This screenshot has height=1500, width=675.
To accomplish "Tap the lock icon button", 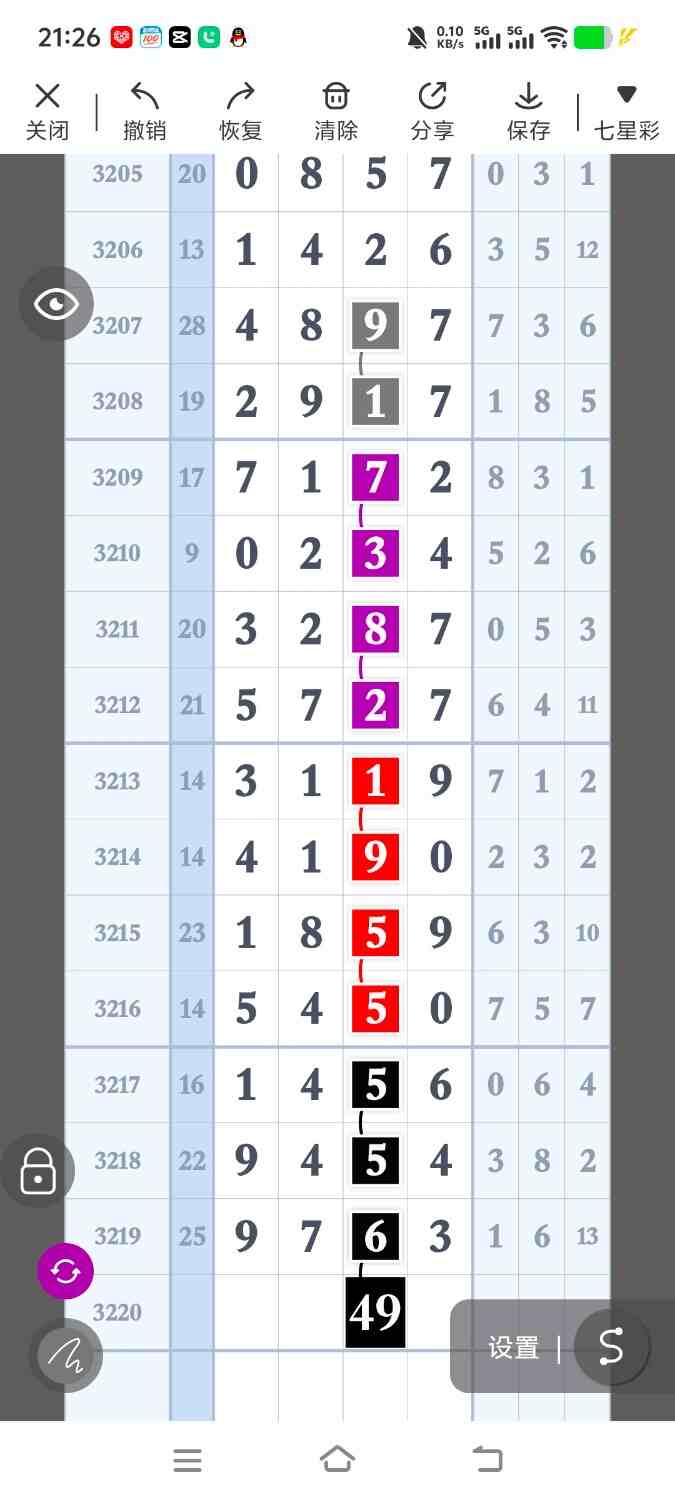I will [x=38, y=1170].
